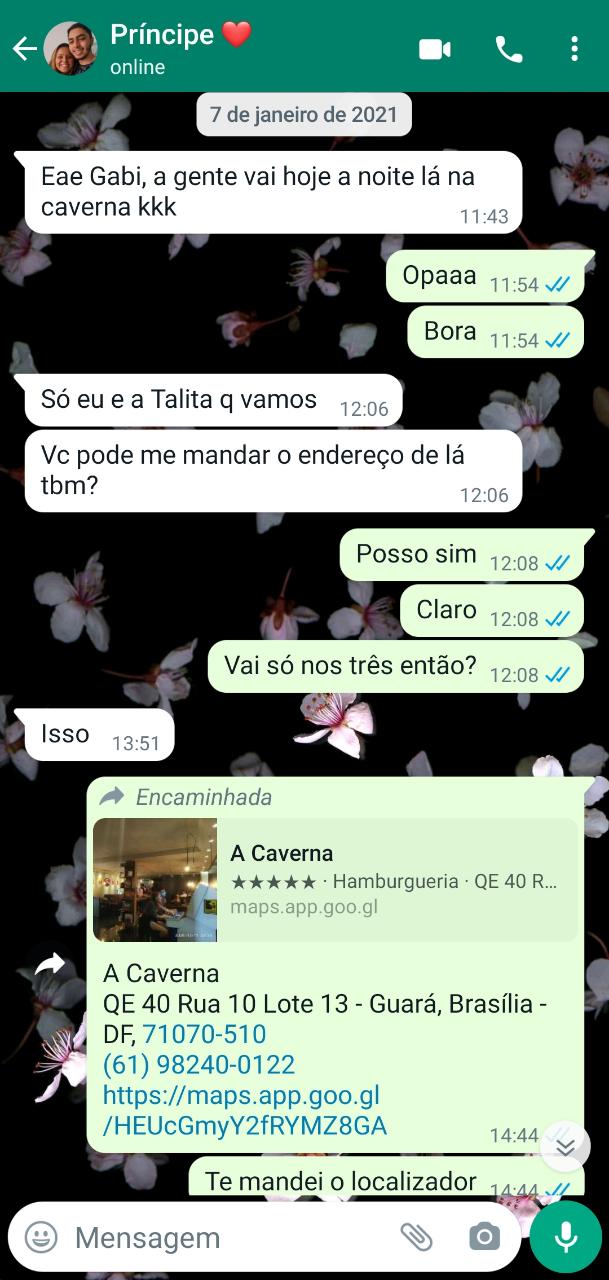Attach a file with the paperclip
609x1280 pixels.
coord(416,1237)
